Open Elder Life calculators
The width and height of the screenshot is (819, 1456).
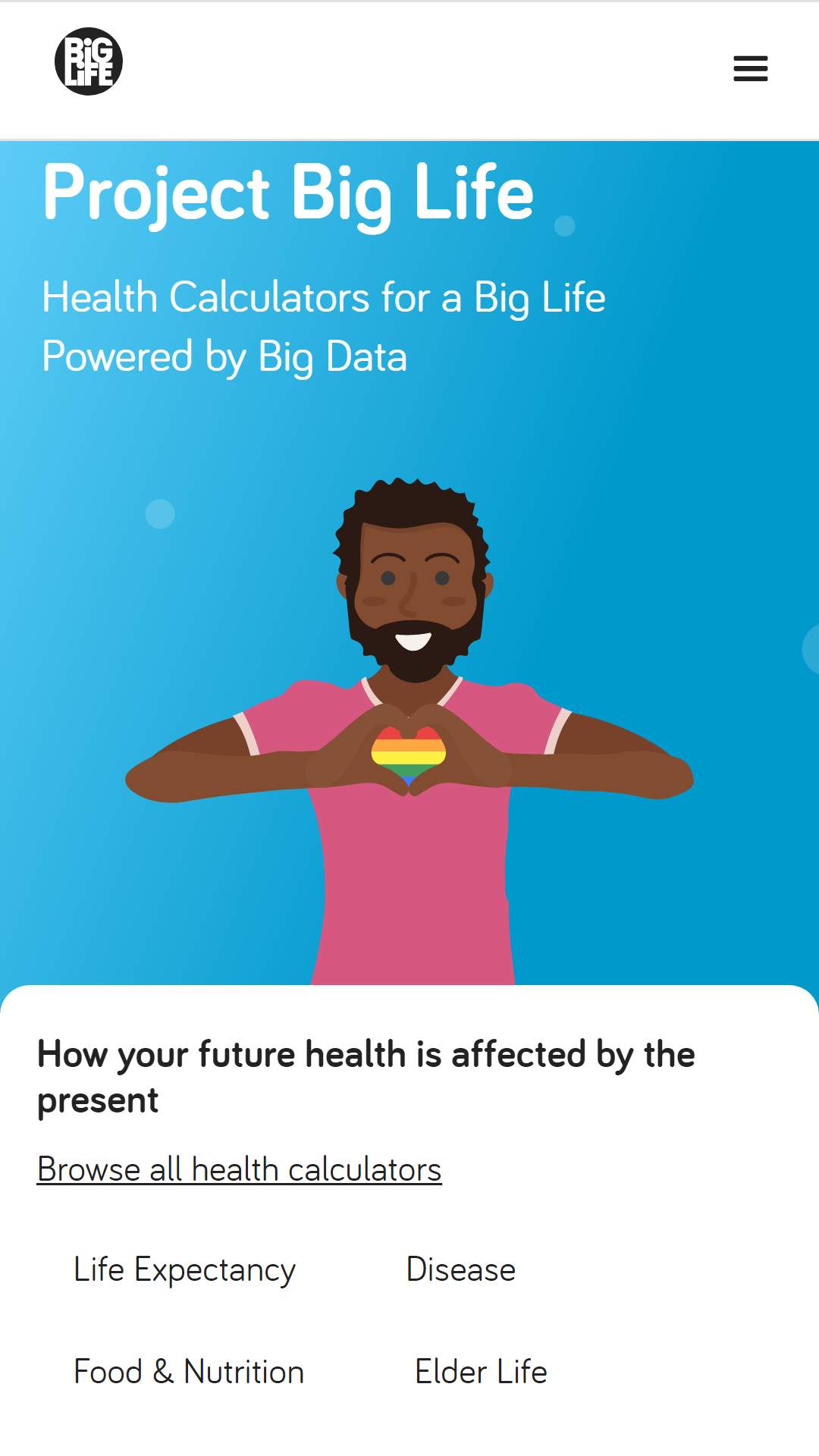pyautogui.click(x=481, y=1372)
